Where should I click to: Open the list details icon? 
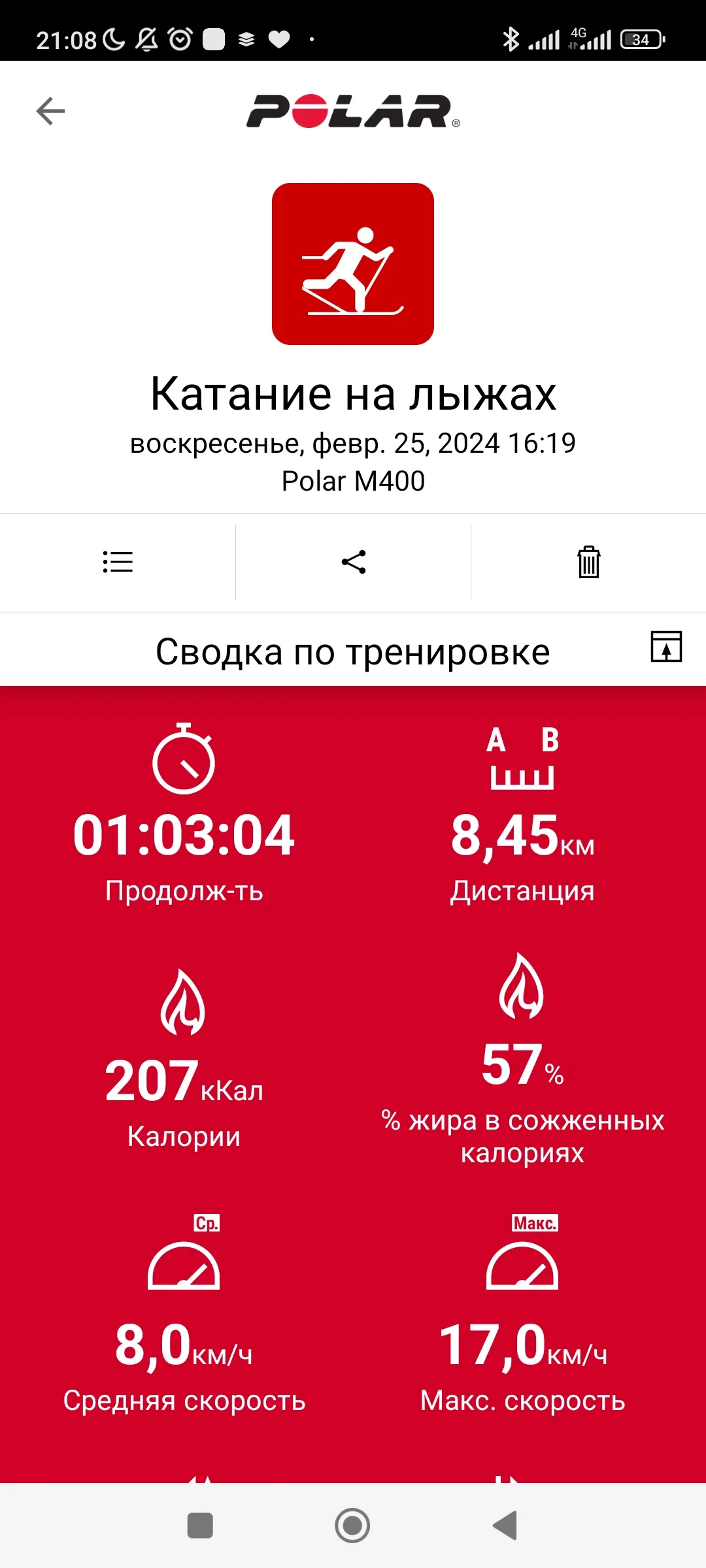pos(118,562)
